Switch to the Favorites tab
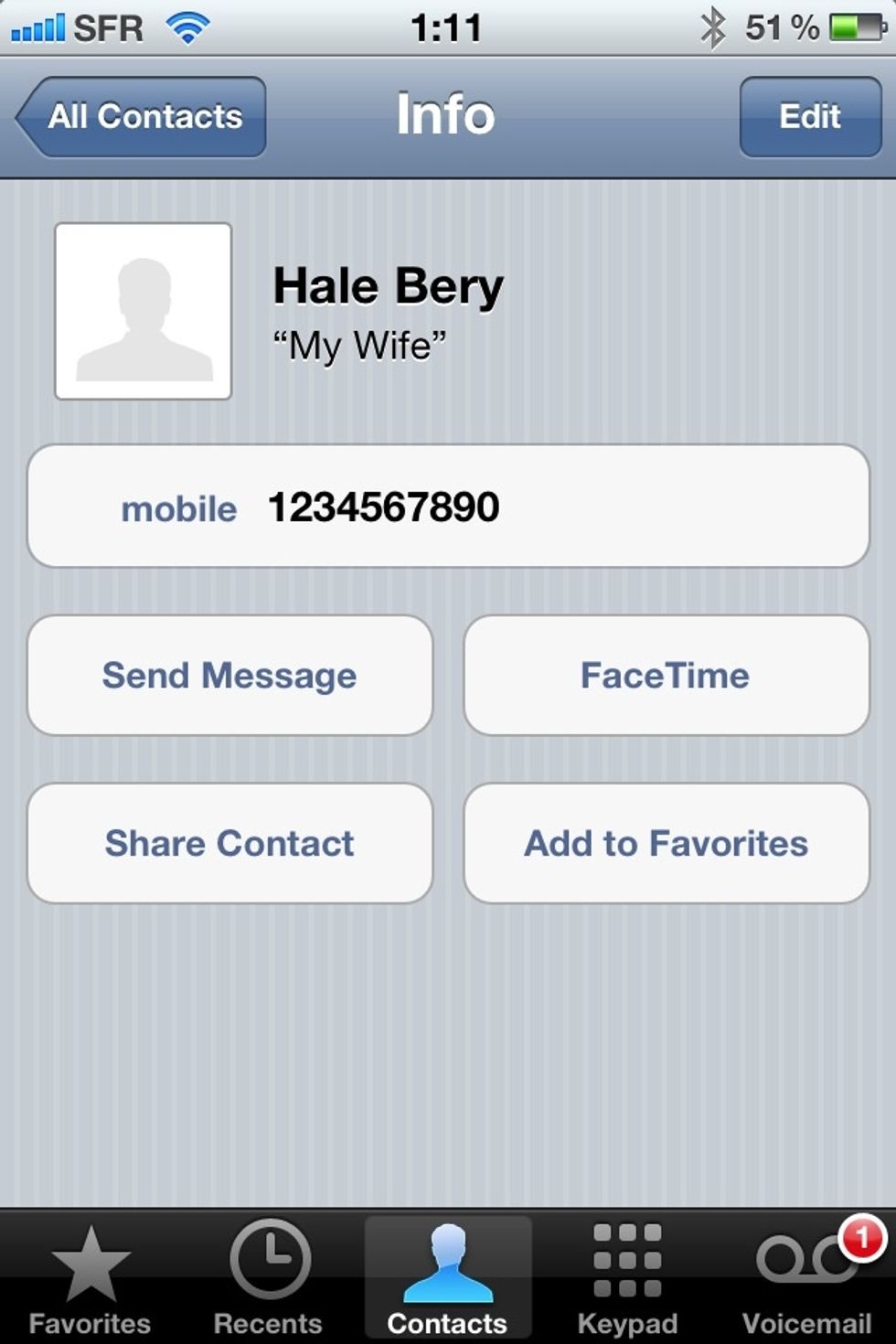896x1344 pixels. [90, 1278]
